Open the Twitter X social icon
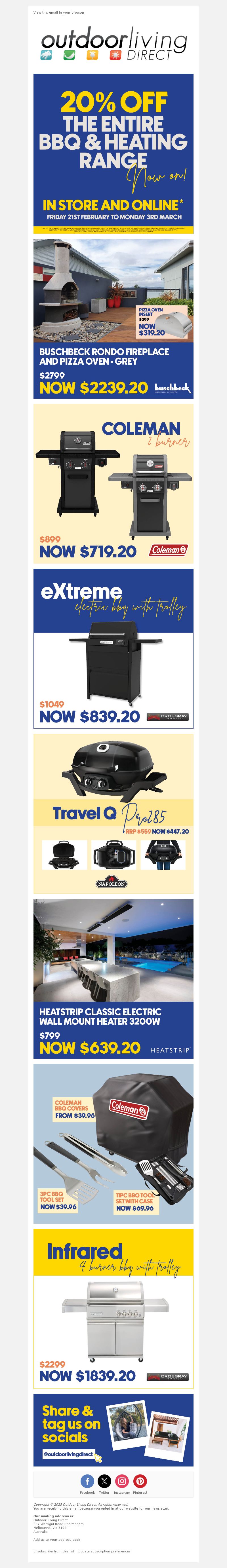Viewport: 227px width, 1568px height. click(x=104, y=1481)
